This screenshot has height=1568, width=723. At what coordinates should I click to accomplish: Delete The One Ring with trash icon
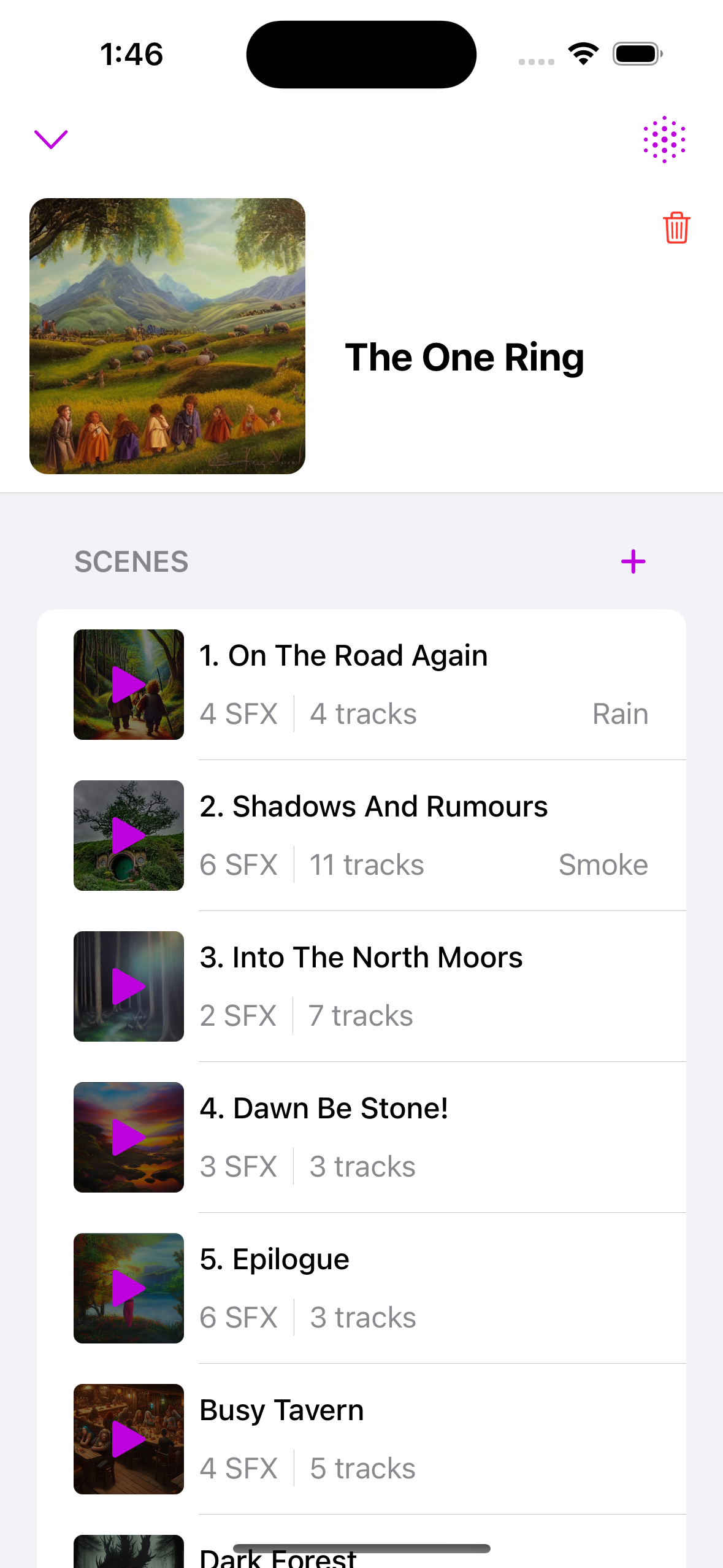coord(676,228)
